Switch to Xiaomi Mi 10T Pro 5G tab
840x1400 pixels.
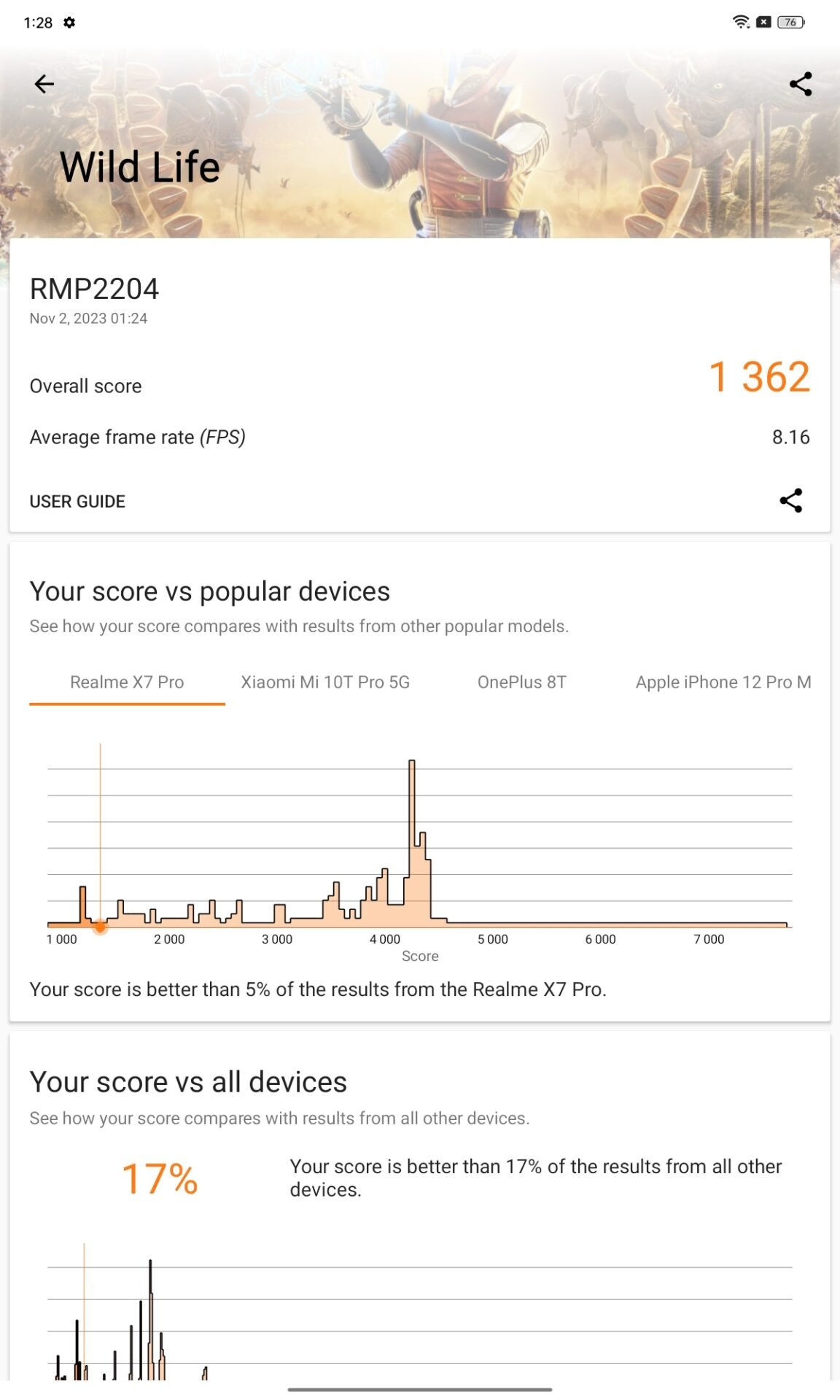click(325, 682)
